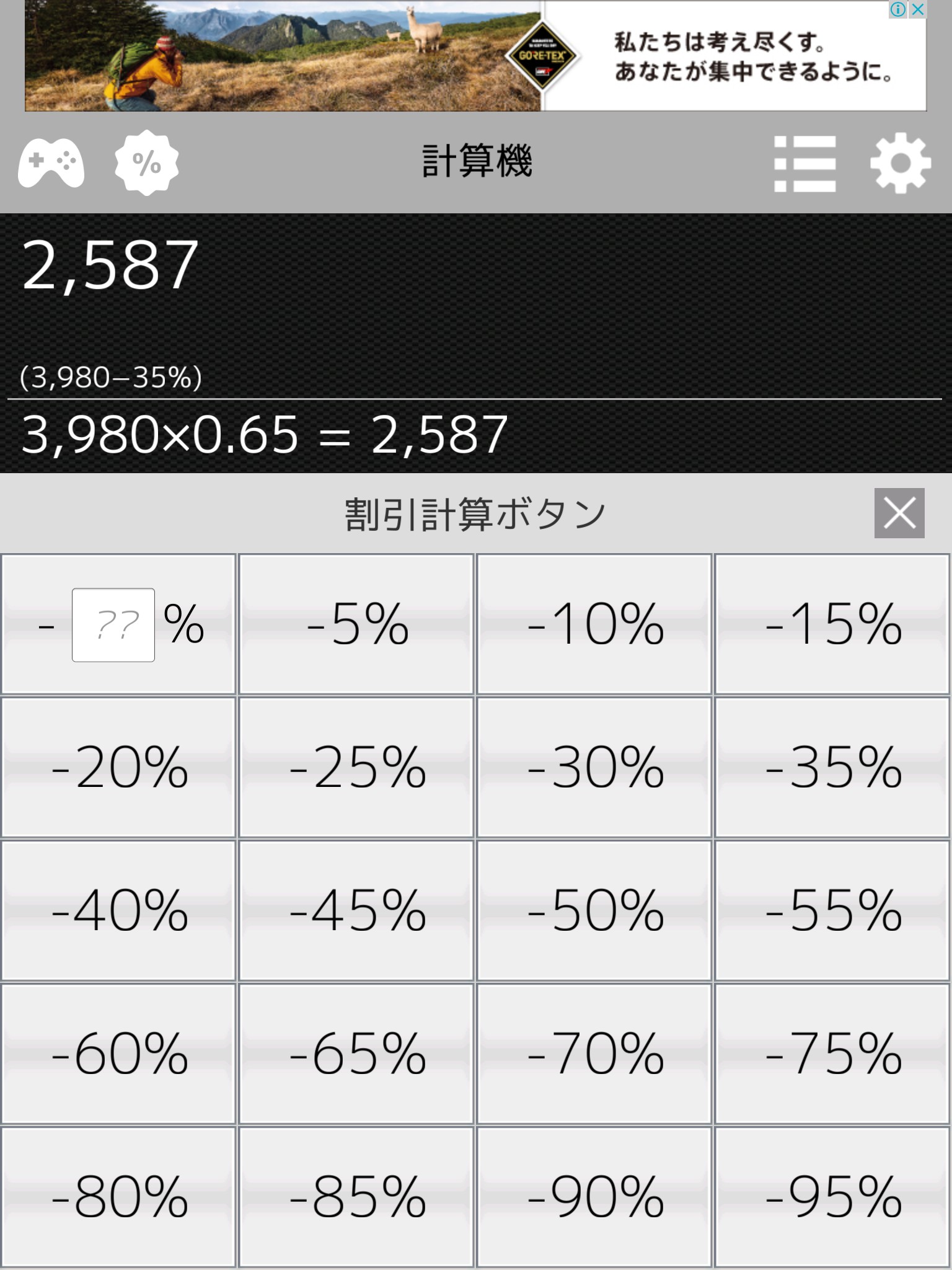Image resolution: width=952 pixels, height=1270 pixels.
Task: Choose the -25% discount button
Action: (356, 768)
